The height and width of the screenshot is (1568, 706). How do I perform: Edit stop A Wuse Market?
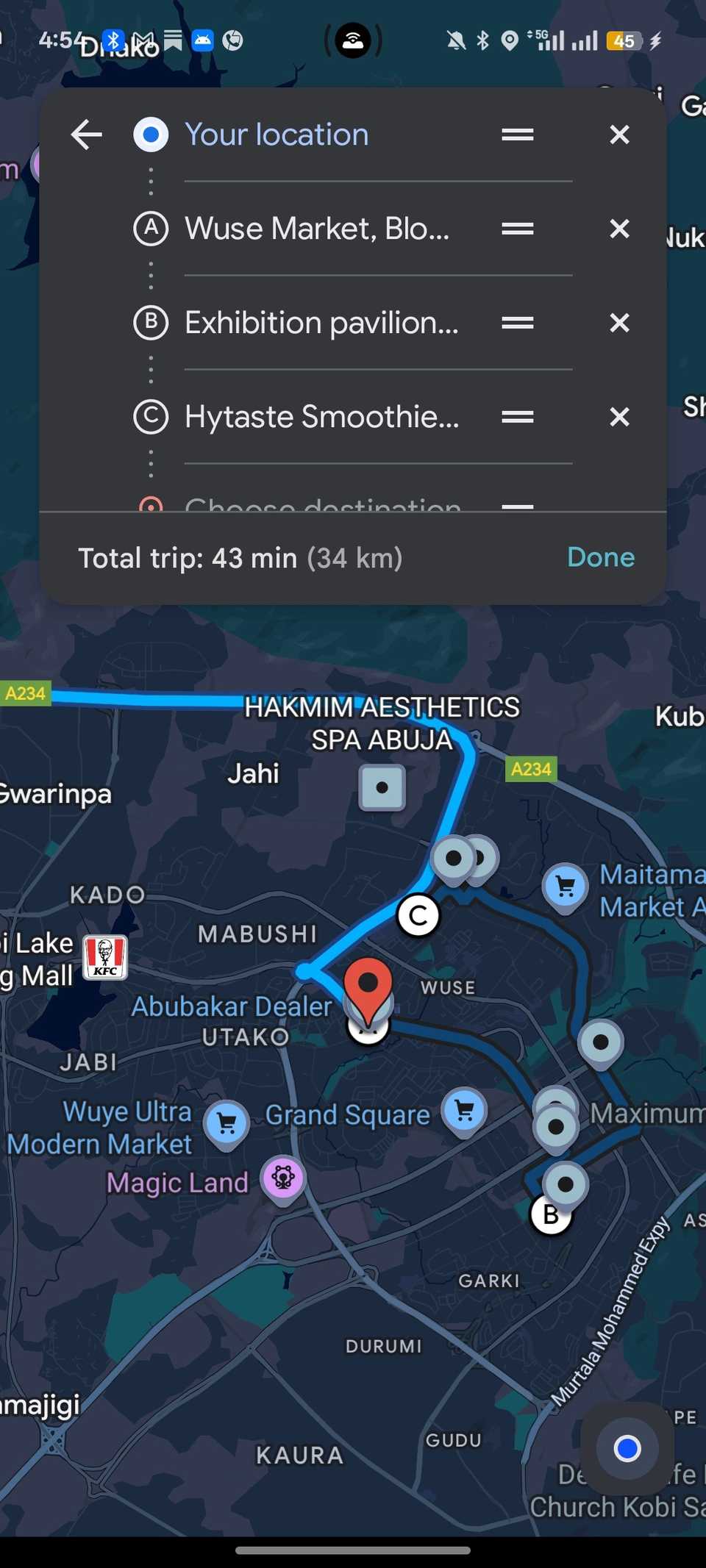(x=316, y=229)
